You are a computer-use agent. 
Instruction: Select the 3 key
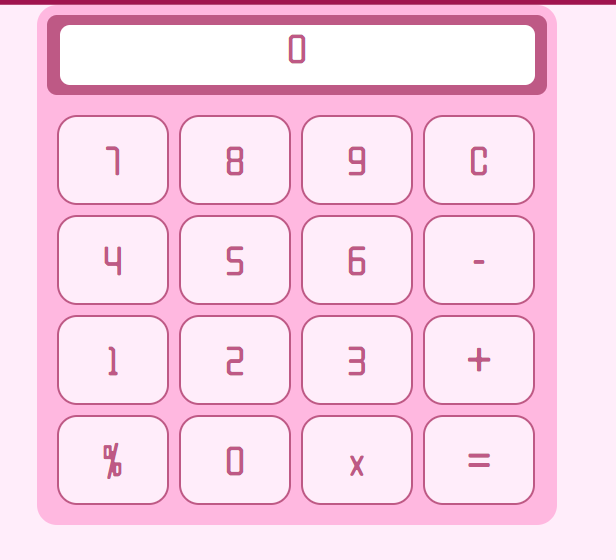[357, 360]
